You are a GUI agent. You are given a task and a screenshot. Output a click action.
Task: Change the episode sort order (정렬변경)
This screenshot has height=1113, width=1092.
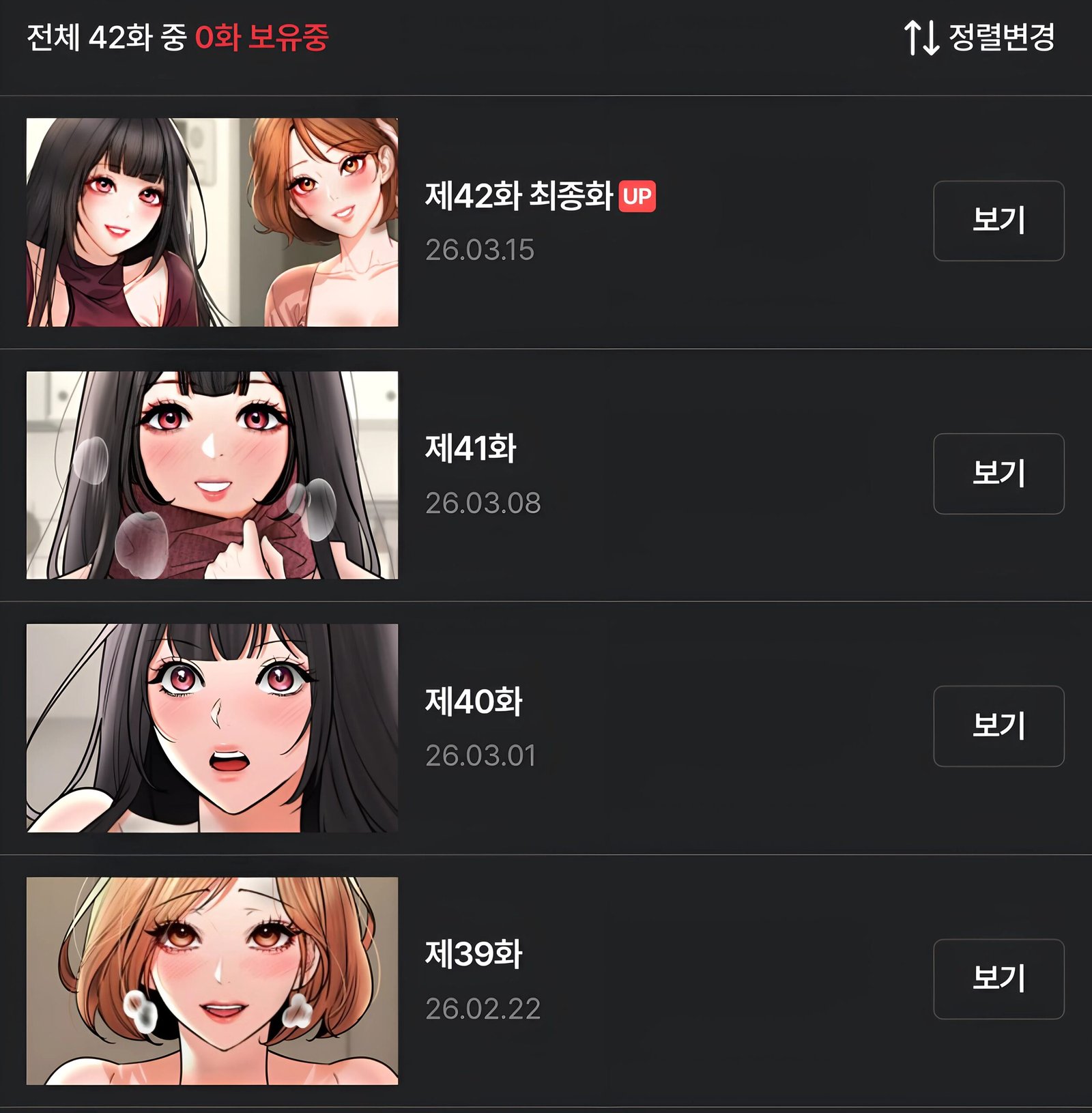[980, 38]
